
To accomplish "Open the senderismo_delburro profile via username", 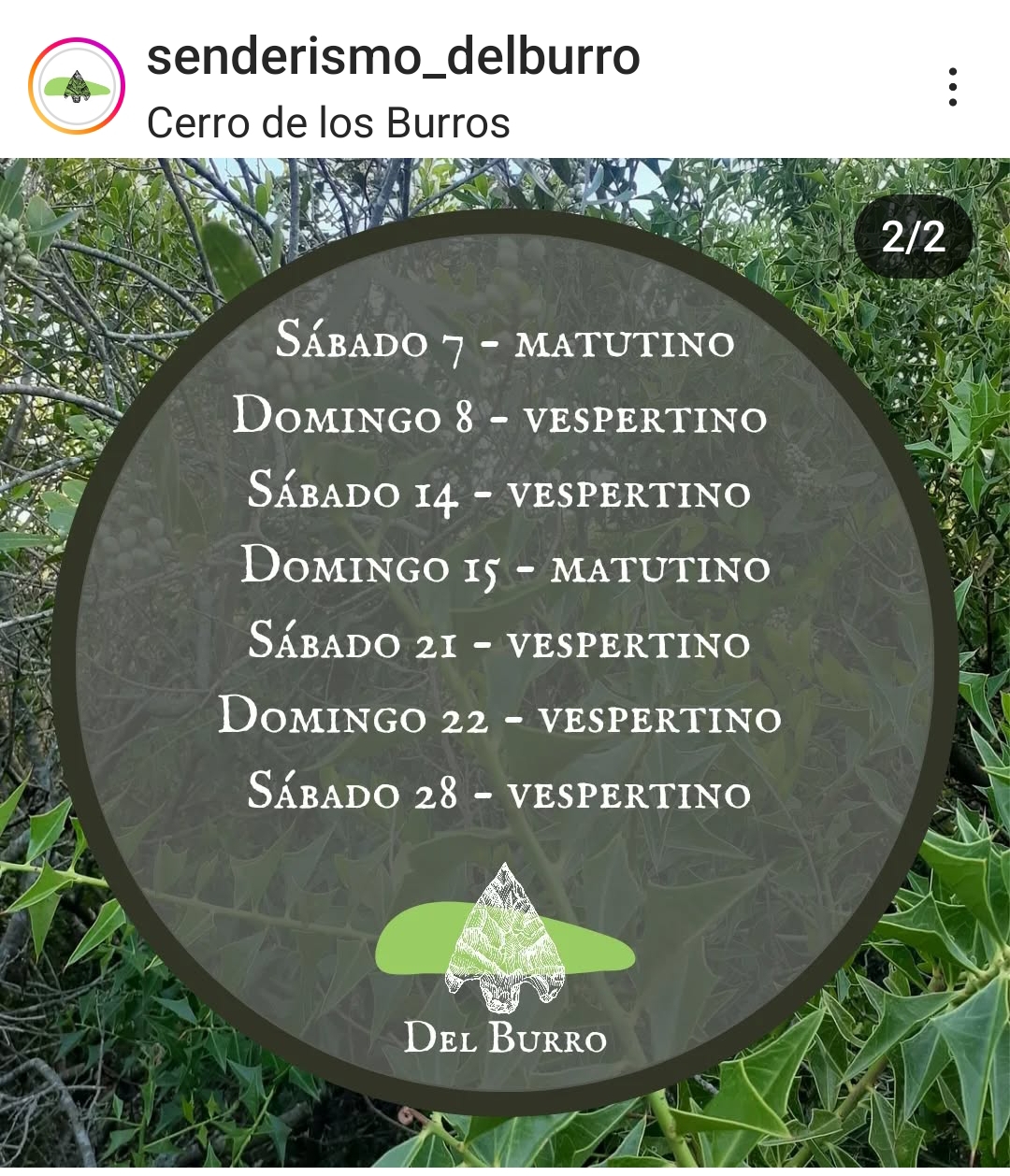I will click(393, 57).
